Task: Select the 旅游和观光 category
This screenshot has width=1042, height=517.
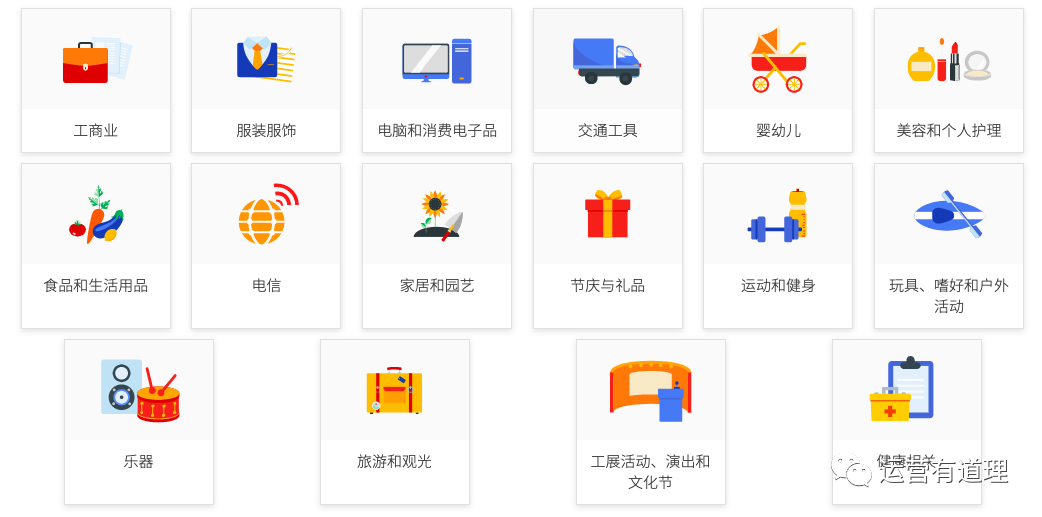Action: pyautogui.click(x=395, y=421)
